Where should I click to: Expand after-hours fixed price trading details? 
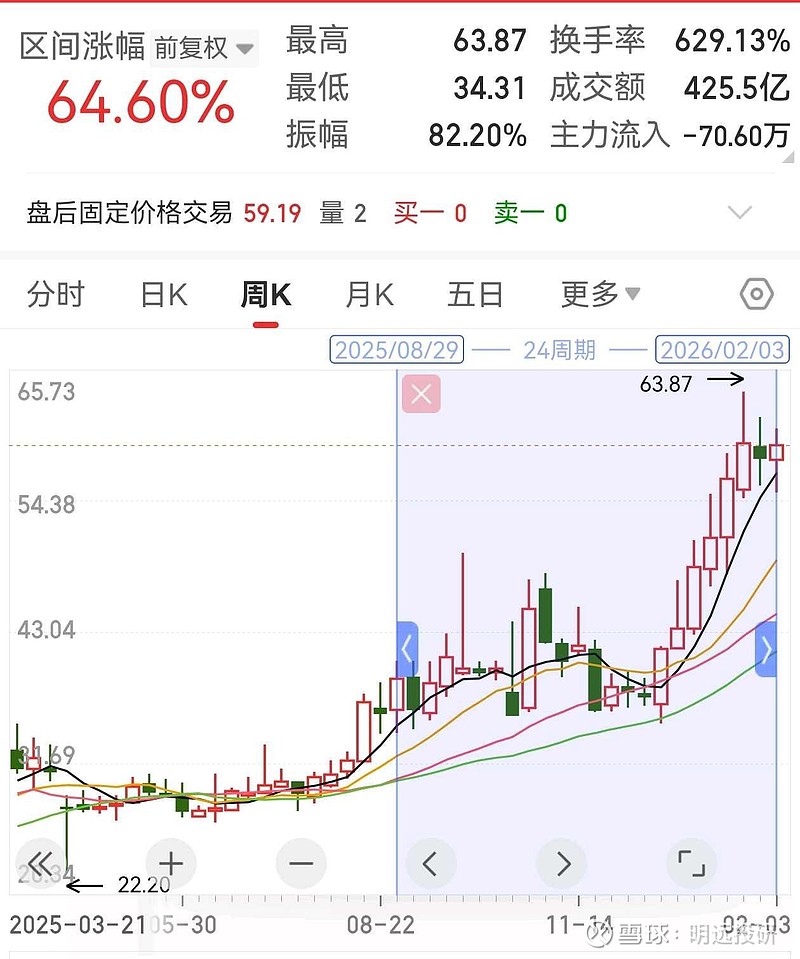pos(739,211)
